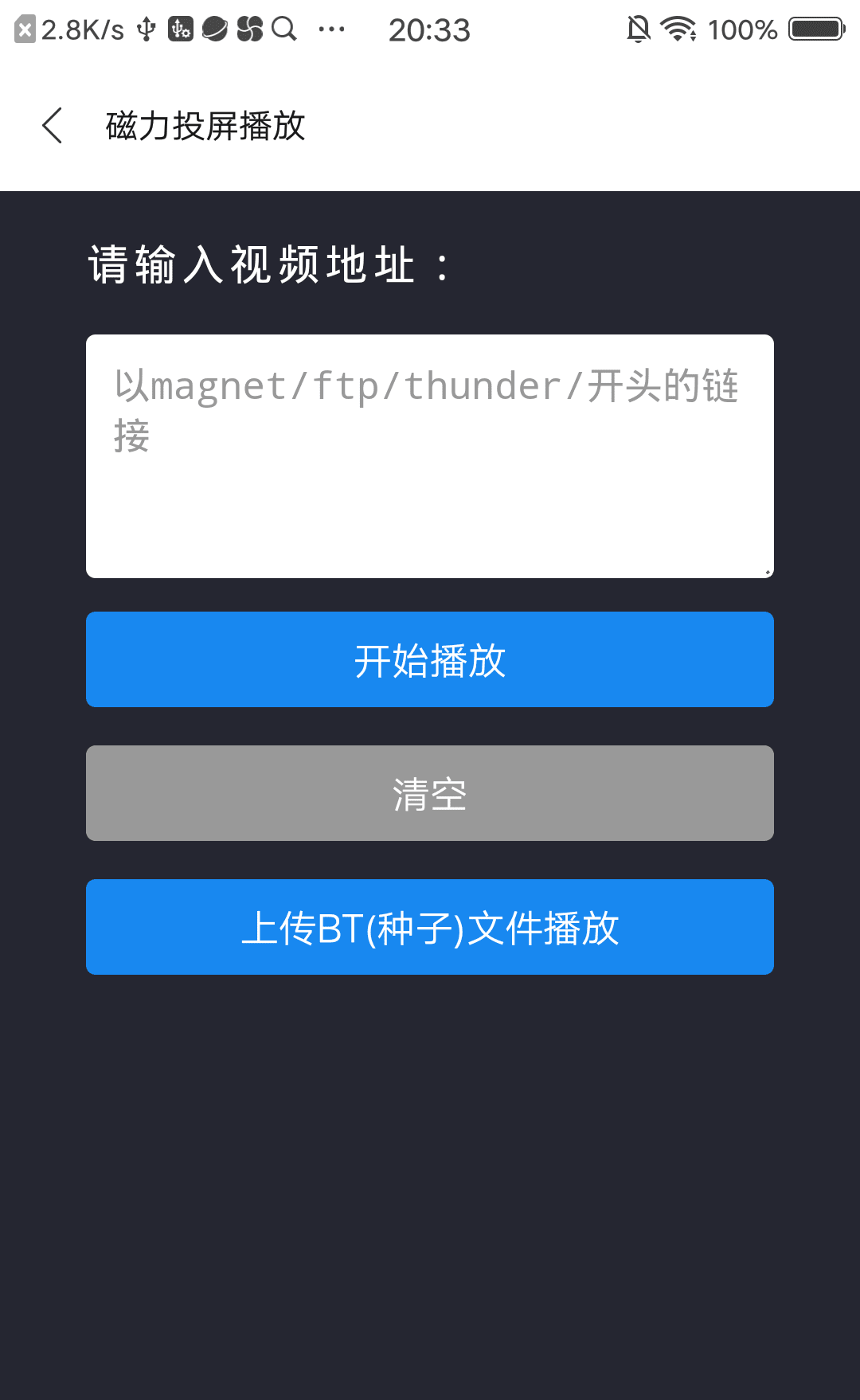Tap the search icon in the status bar
The width and height of the screenshot is (860, 1400).
(283, 29)
